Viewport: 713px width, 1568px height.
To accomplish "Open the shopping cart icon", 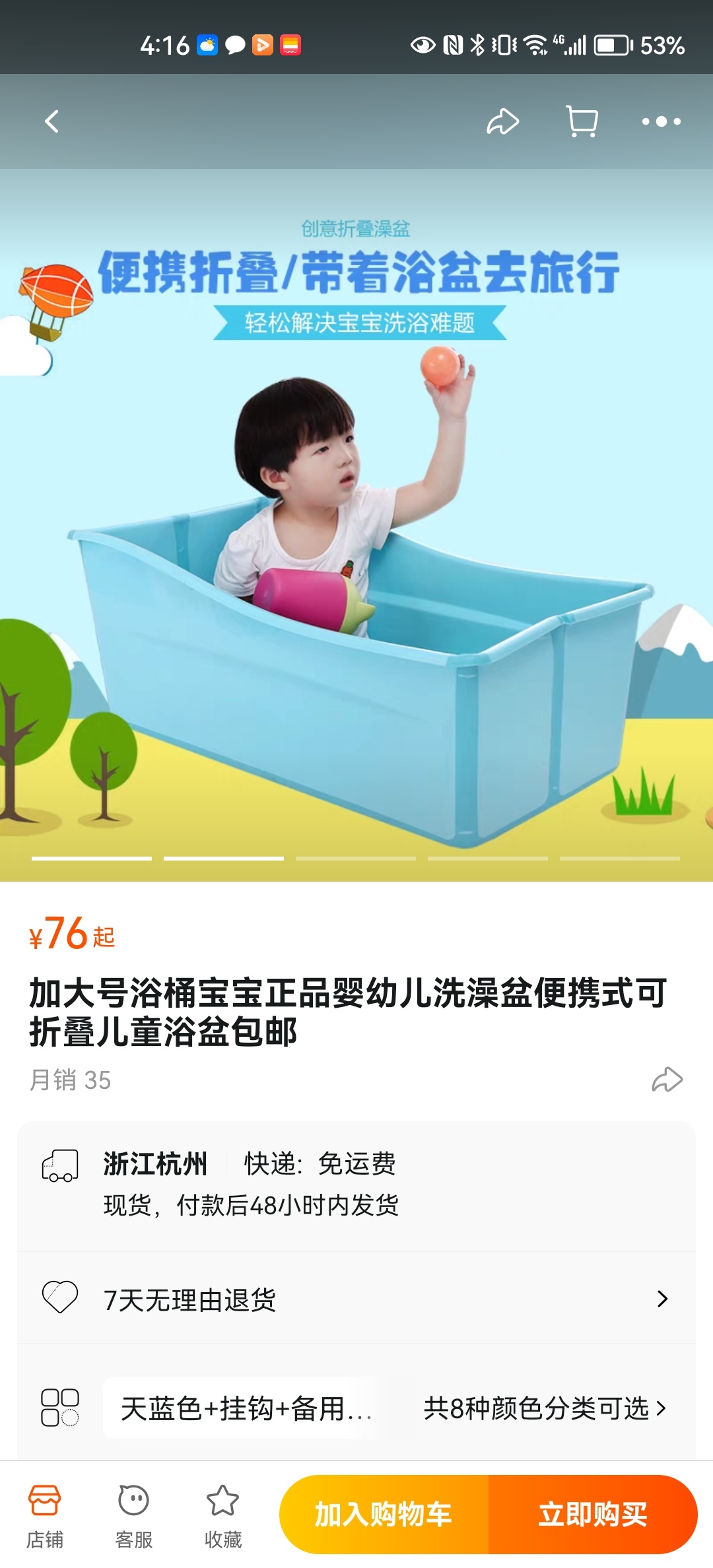I will tap(582, 121).
